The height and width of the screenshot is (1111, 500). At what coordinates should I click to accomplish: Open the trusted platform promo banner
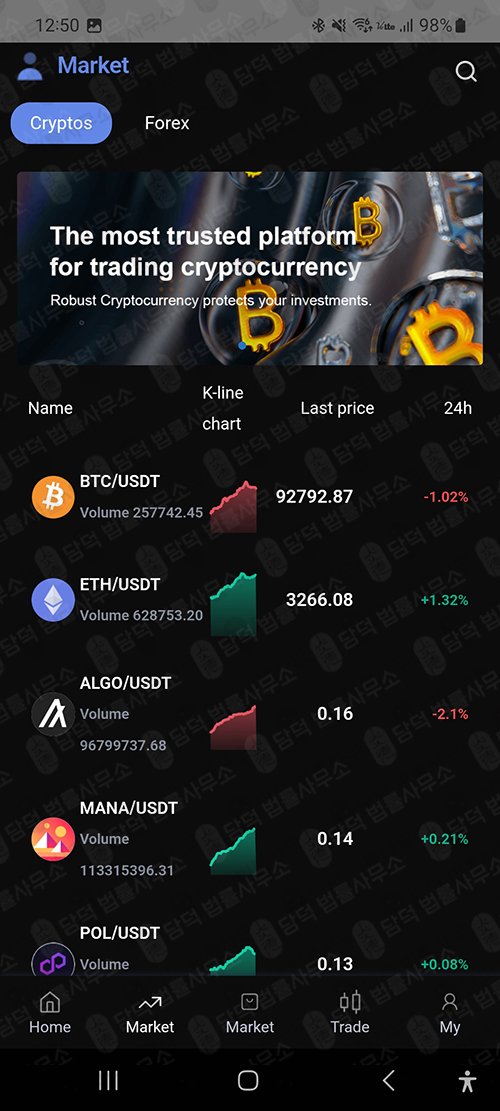[250, 268]
